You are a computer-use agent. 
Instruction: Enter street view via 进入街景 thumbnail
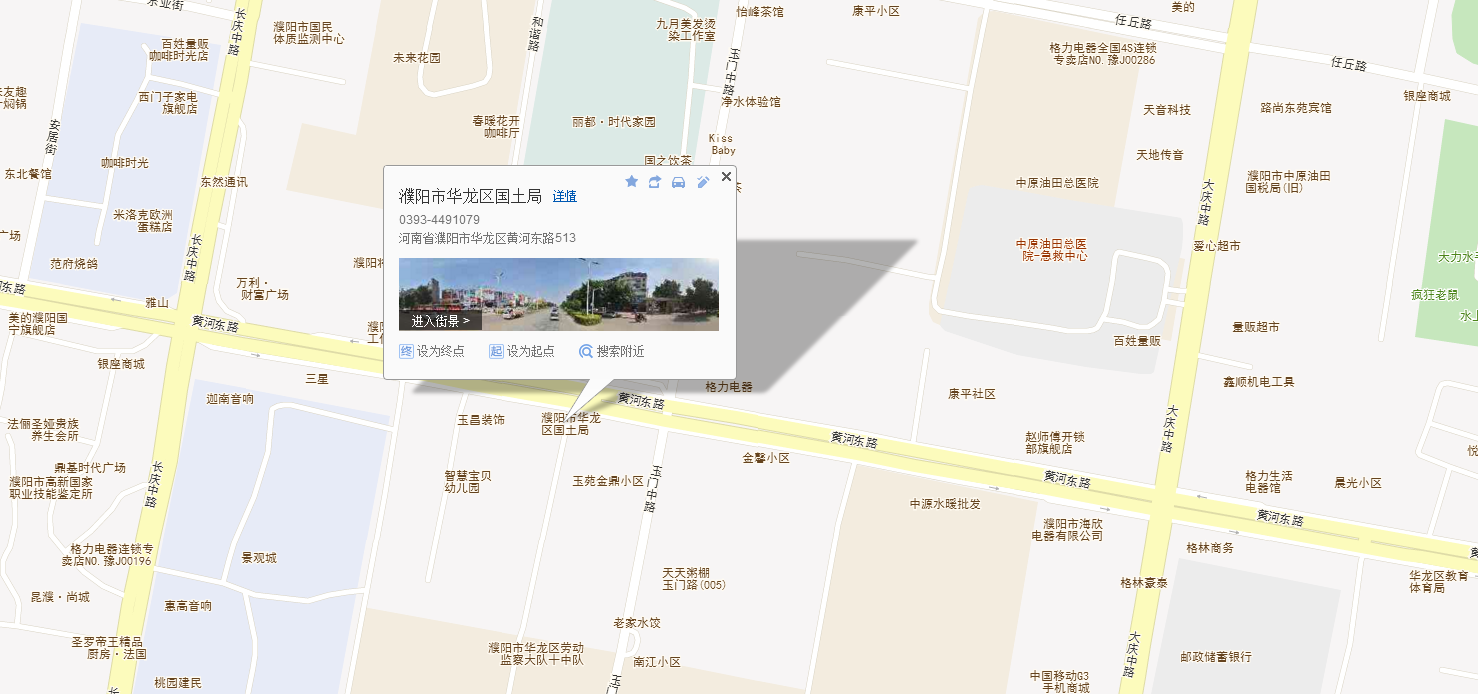tap(440, 321)
